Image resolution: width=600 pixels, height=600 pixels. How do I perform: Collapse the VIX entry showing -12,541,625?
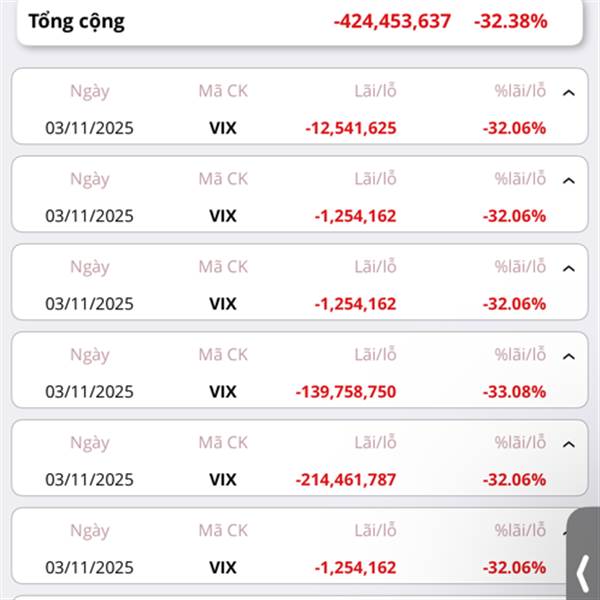tap(569, 93)
